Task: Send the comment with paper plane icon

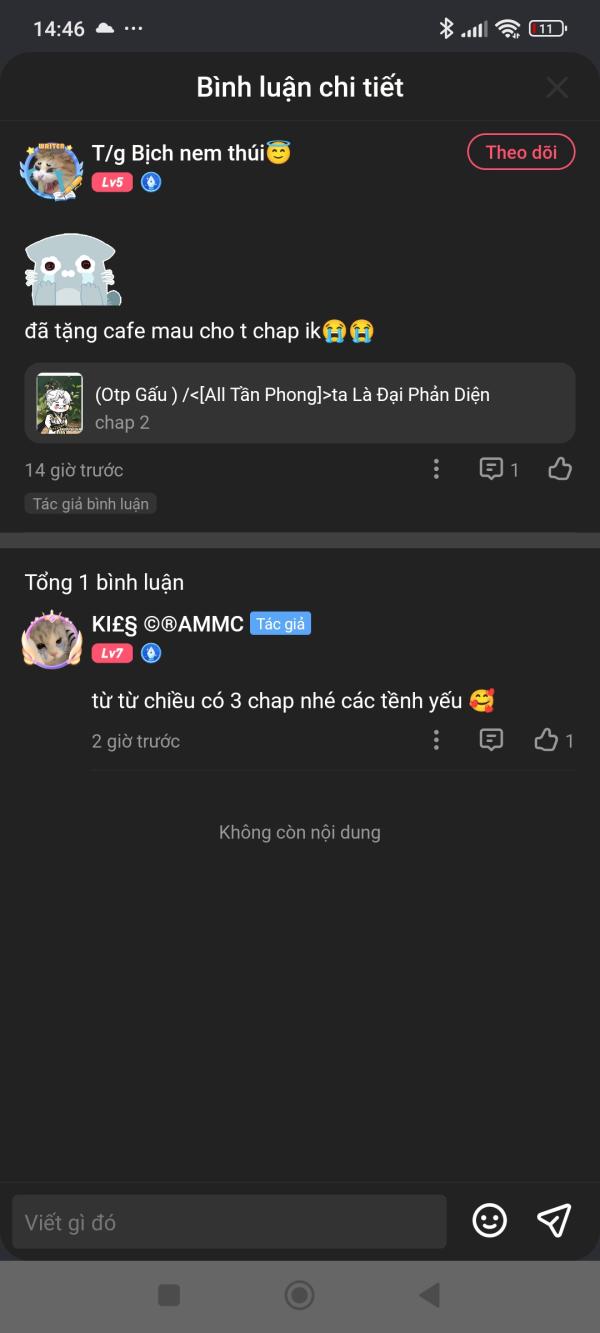Action: pos(554,1220)
